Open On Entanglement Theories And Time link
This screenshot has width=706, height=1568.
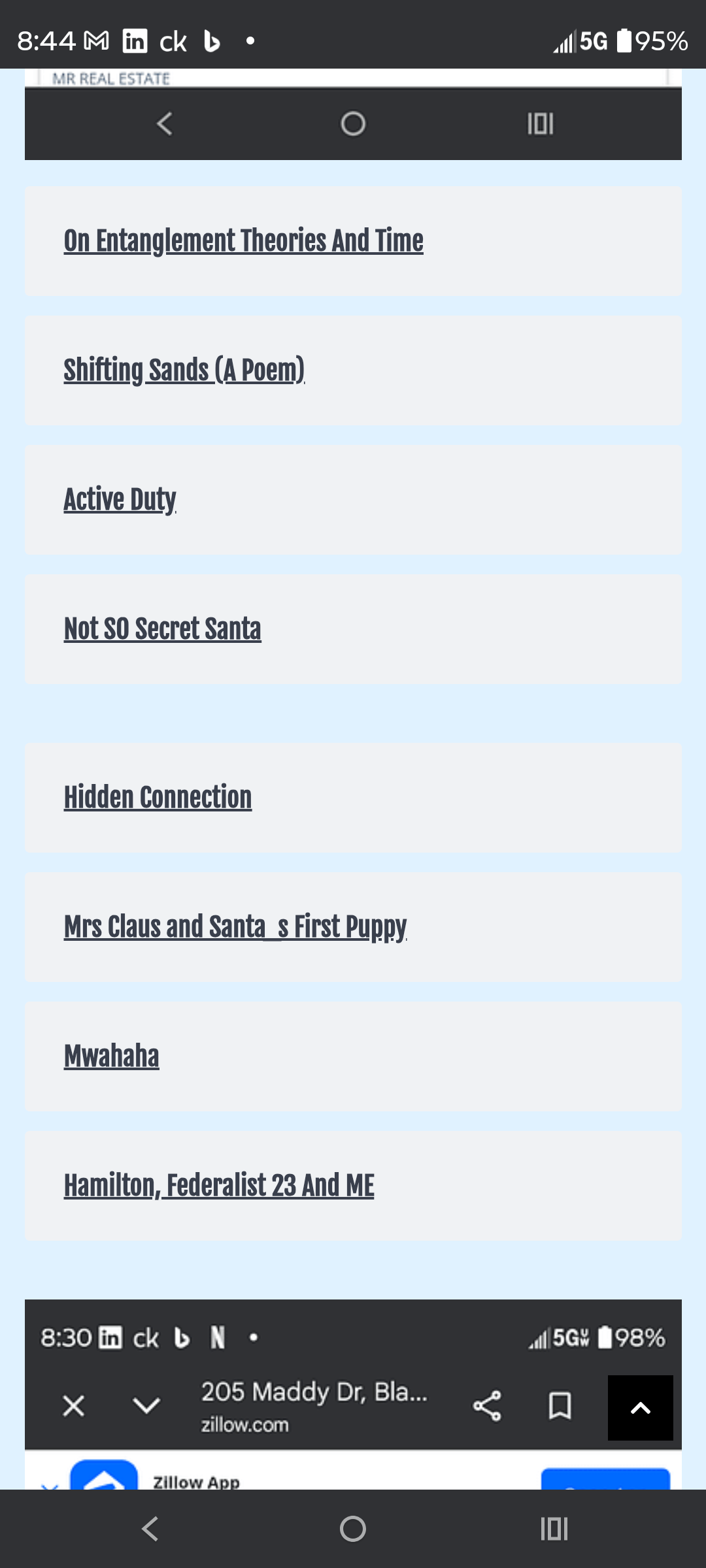pyautogui.click(x=243, y=241)
